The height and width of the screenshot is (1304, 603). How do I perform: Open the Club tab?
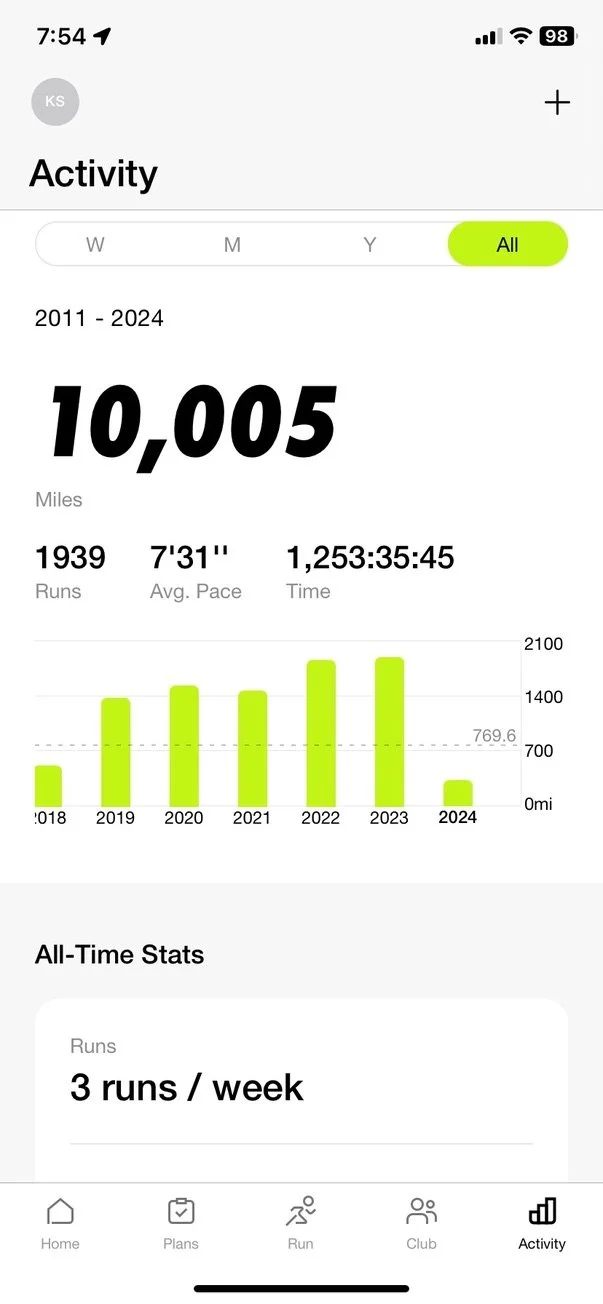(x=421, y=1224)
